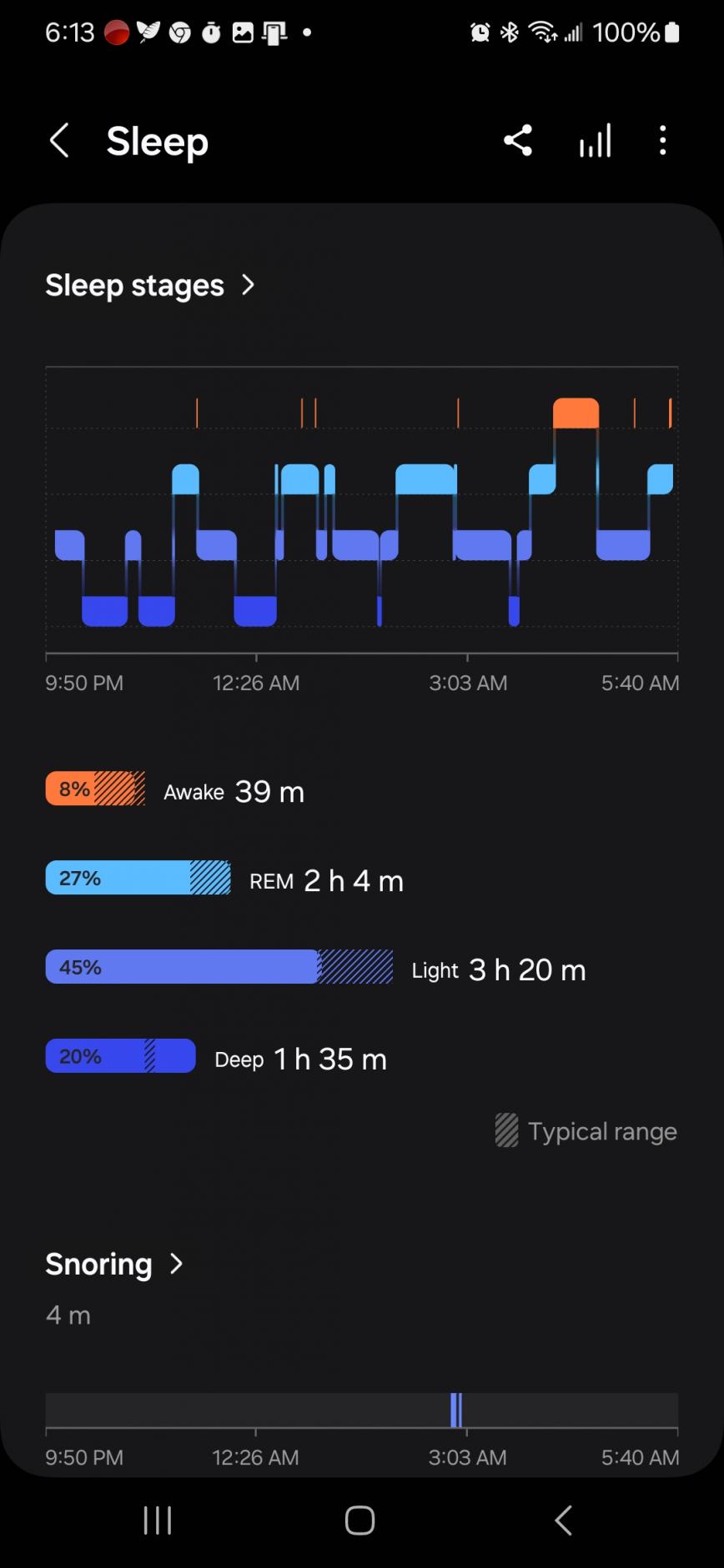The image size is (724, 1568).
Task: Open recent apps from navigation bar
Action: pos(158,1520)
